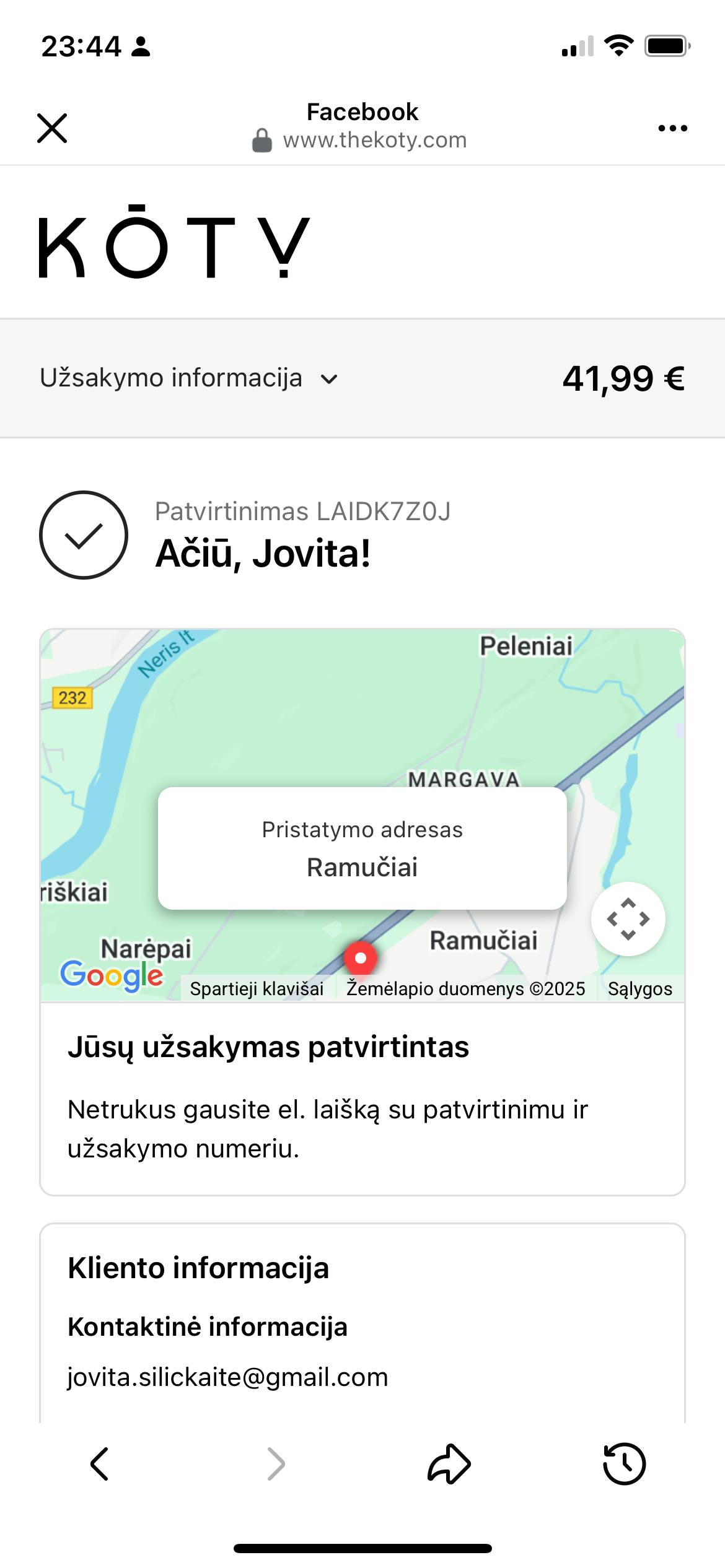Expand Užsakymo informacija order summary
This screenshot has width=725, height=1568.
pyautogui.click(x=189, y=378)
